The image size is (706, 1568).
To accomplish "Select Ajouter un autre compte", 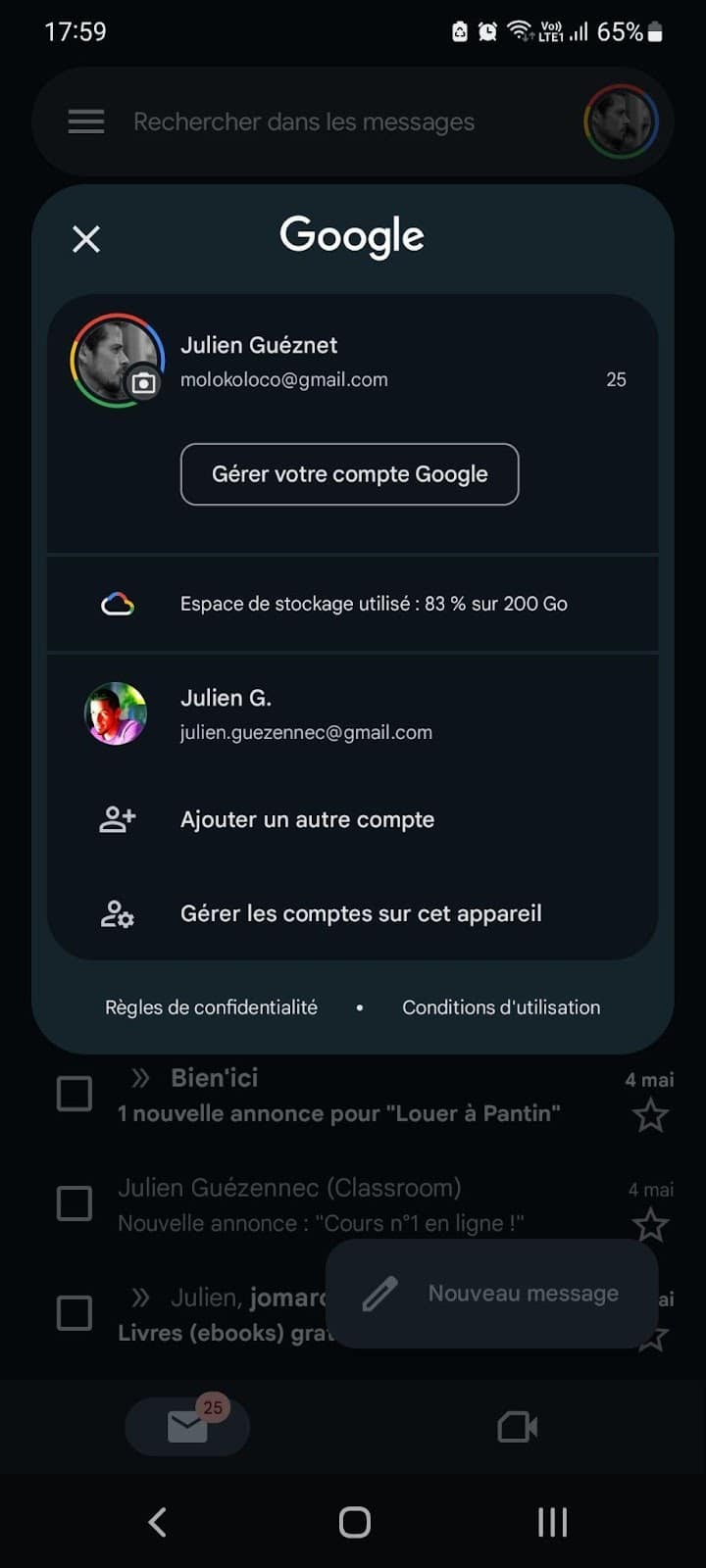I will click(x=307, y=819).
